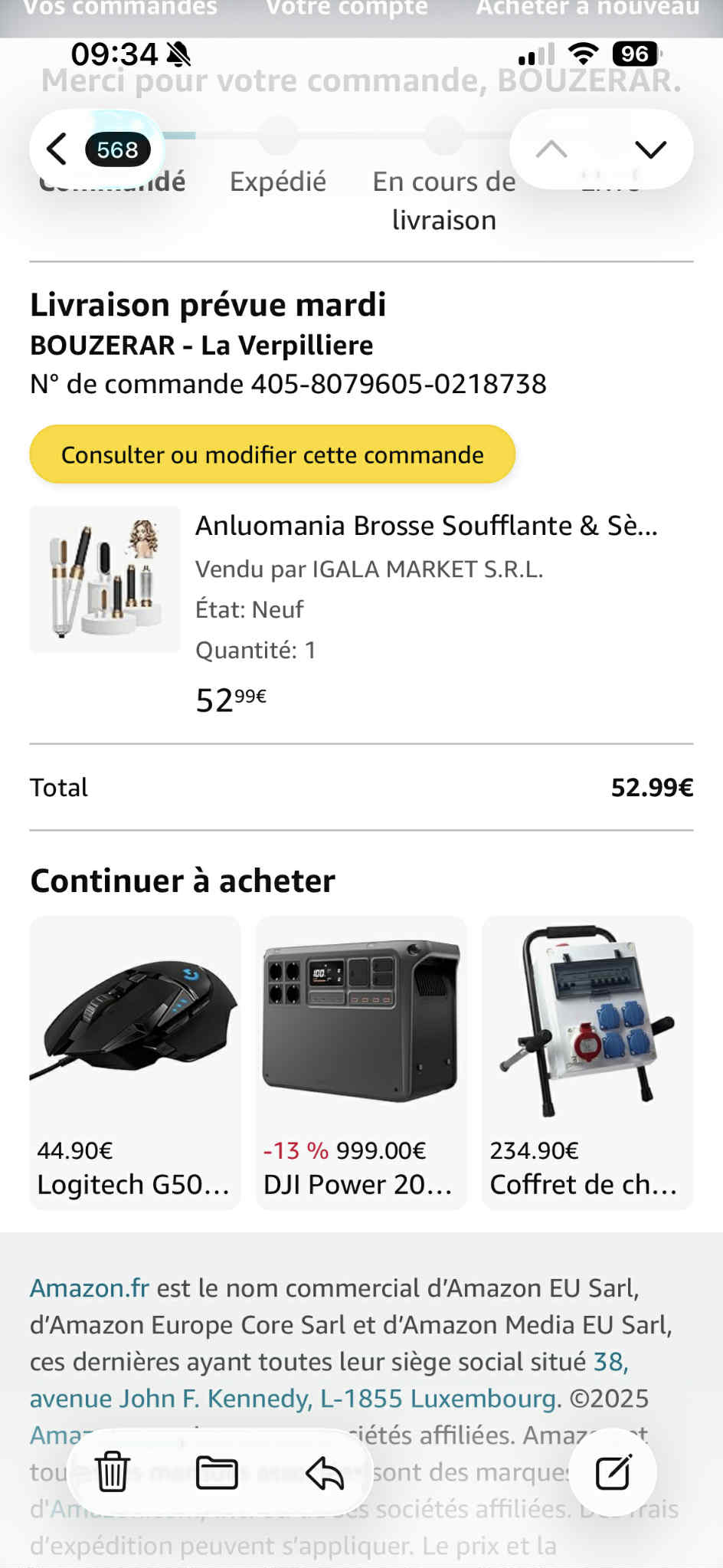
Task: View the DJI Power 20 product card
Action: (x=361, y=1061)
